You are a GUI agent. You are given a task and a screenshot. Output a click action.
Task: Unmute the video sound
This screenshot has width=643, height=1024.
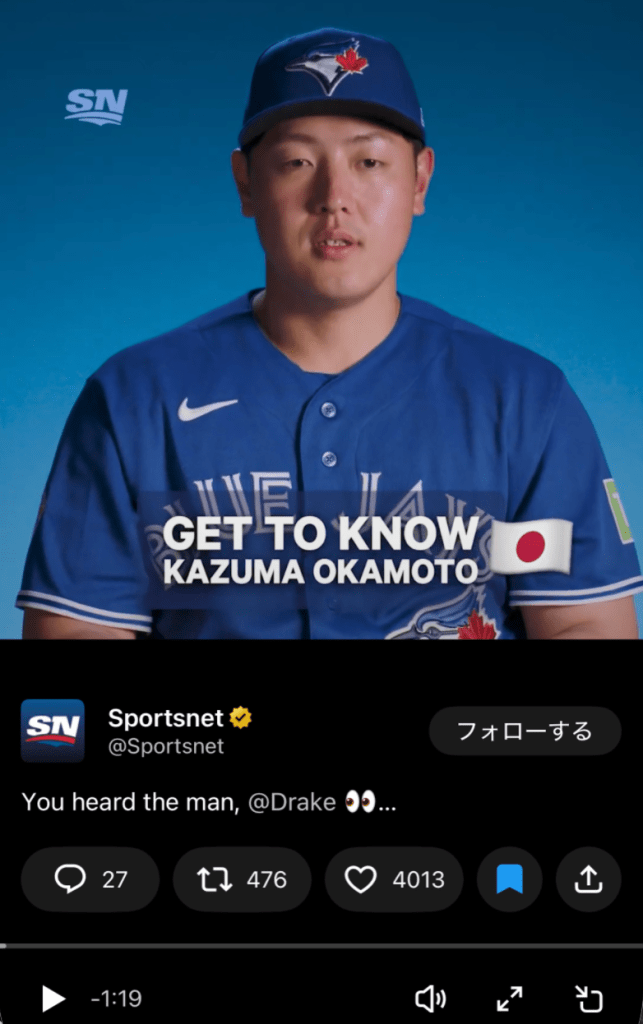click(x=430, y=998)
